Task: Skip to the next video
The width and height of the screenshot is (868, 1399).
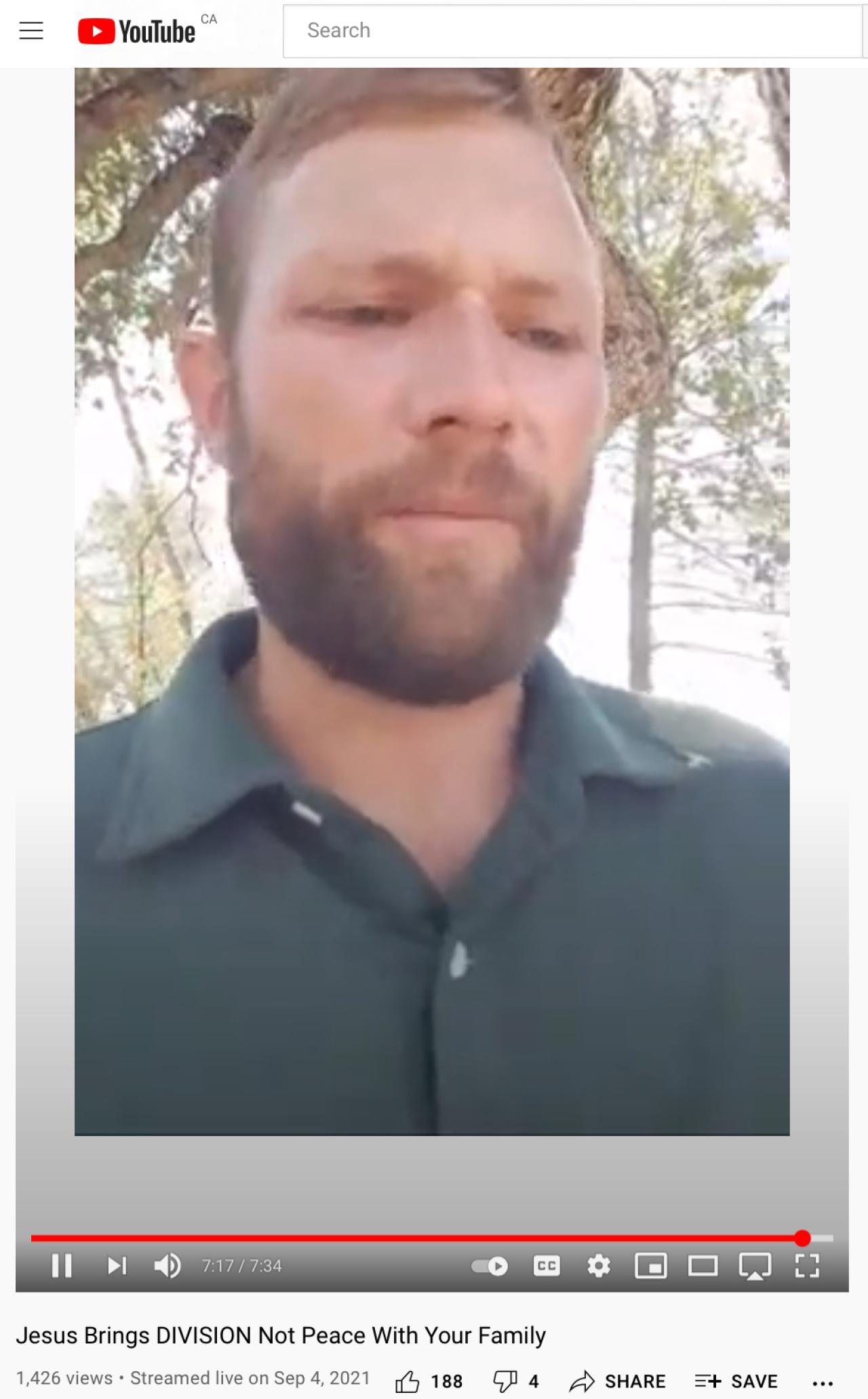Action: [117, 1265]
